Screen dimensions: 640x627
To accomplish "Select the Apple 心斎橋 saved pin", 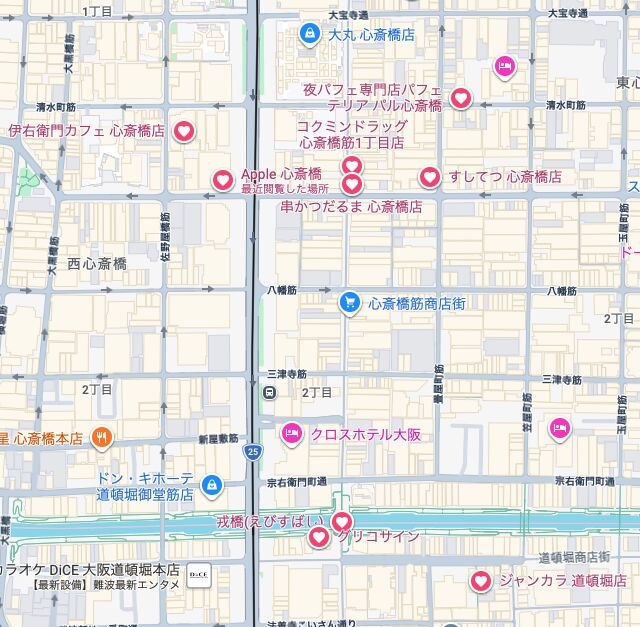I will (223, 180).
